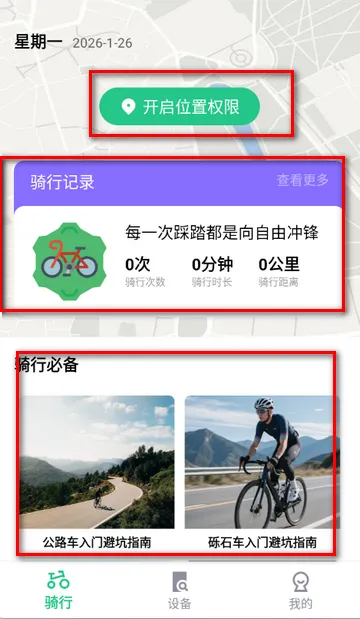Switch to the 设备 tab

180,590
